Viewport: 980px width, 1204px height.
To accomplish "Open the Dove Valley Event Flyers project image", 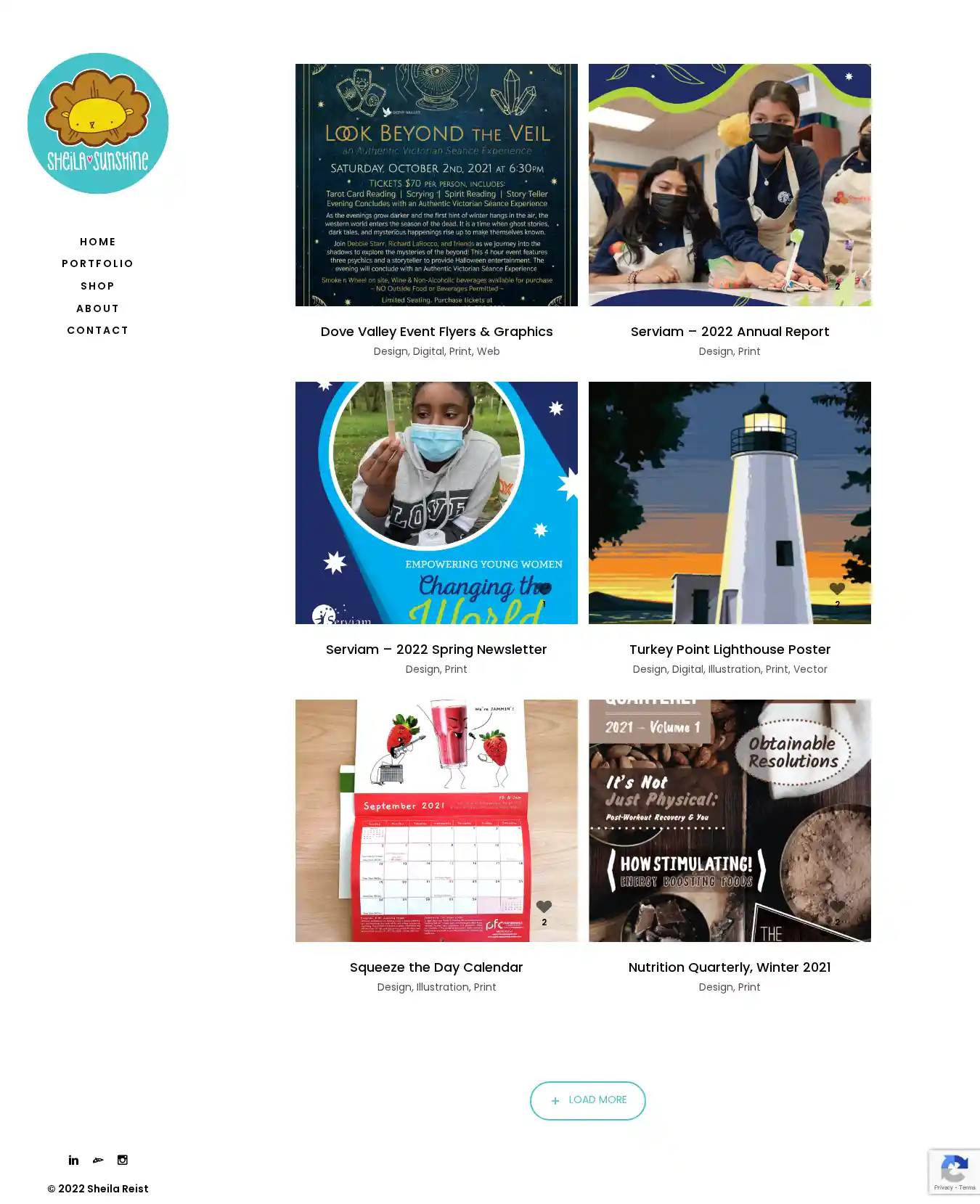I will point(436,185).
